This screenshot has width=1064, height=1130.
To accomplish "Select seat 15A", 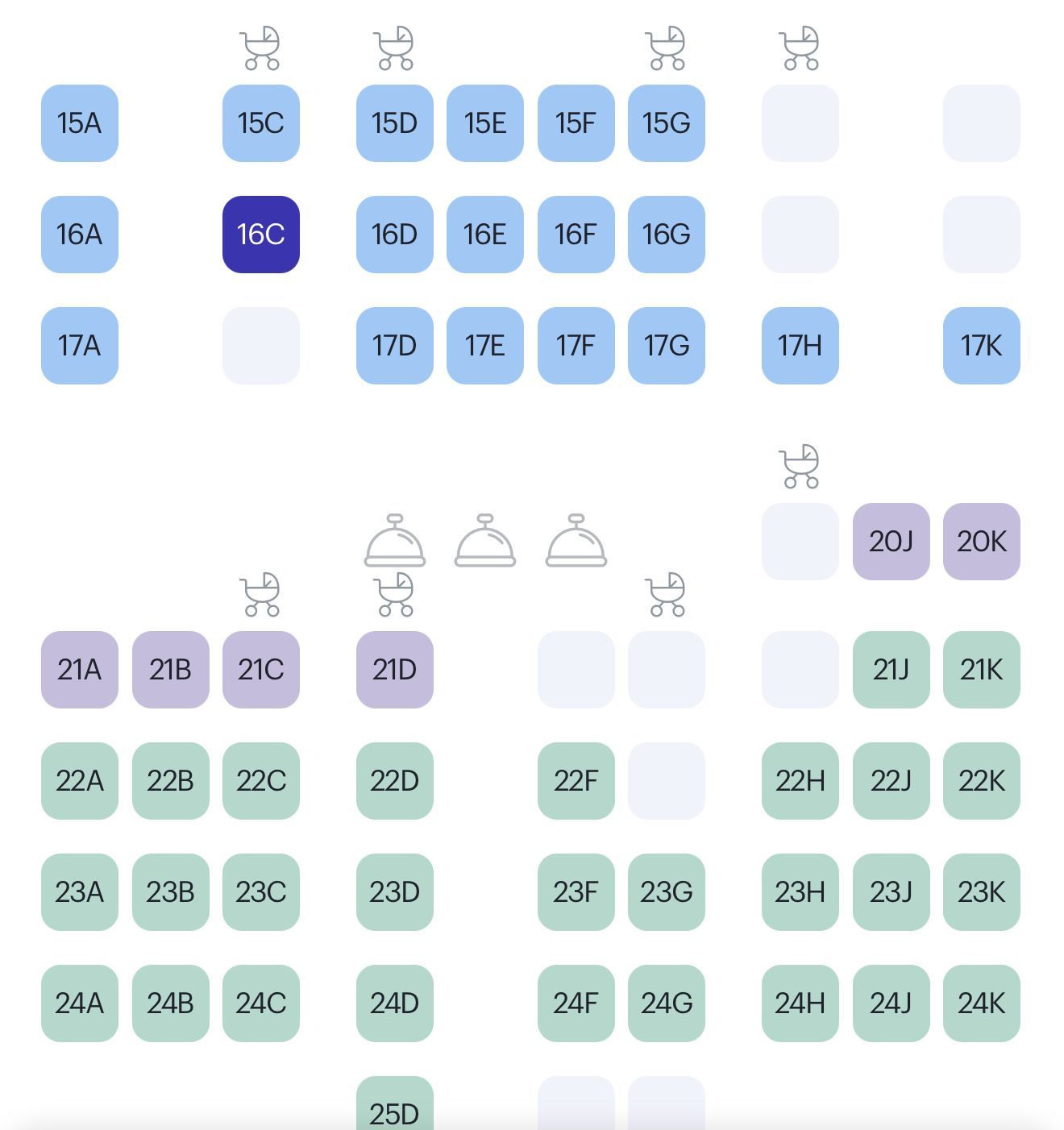I will point(79,123).
